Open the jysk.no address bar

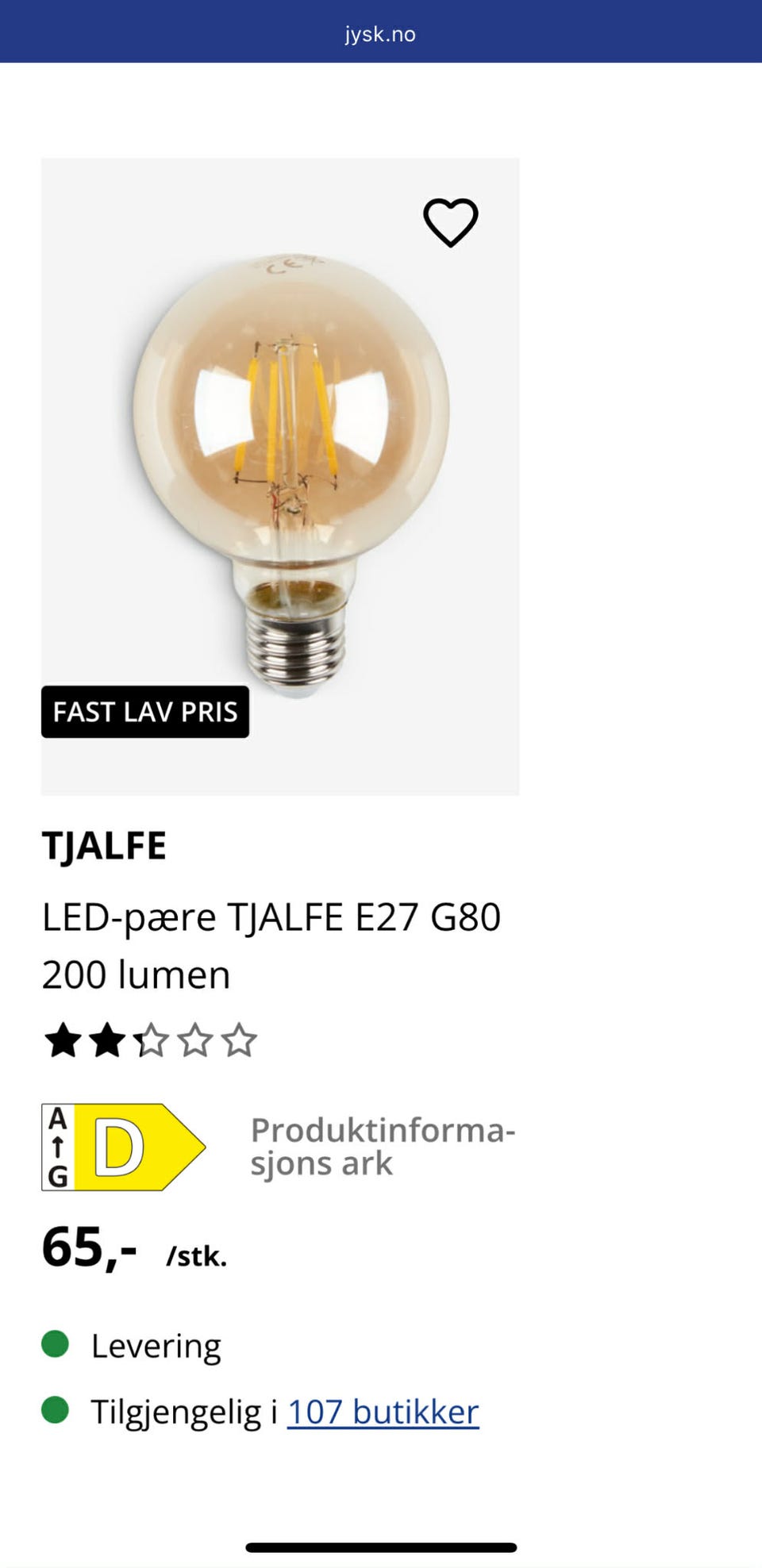coord(381,33)
